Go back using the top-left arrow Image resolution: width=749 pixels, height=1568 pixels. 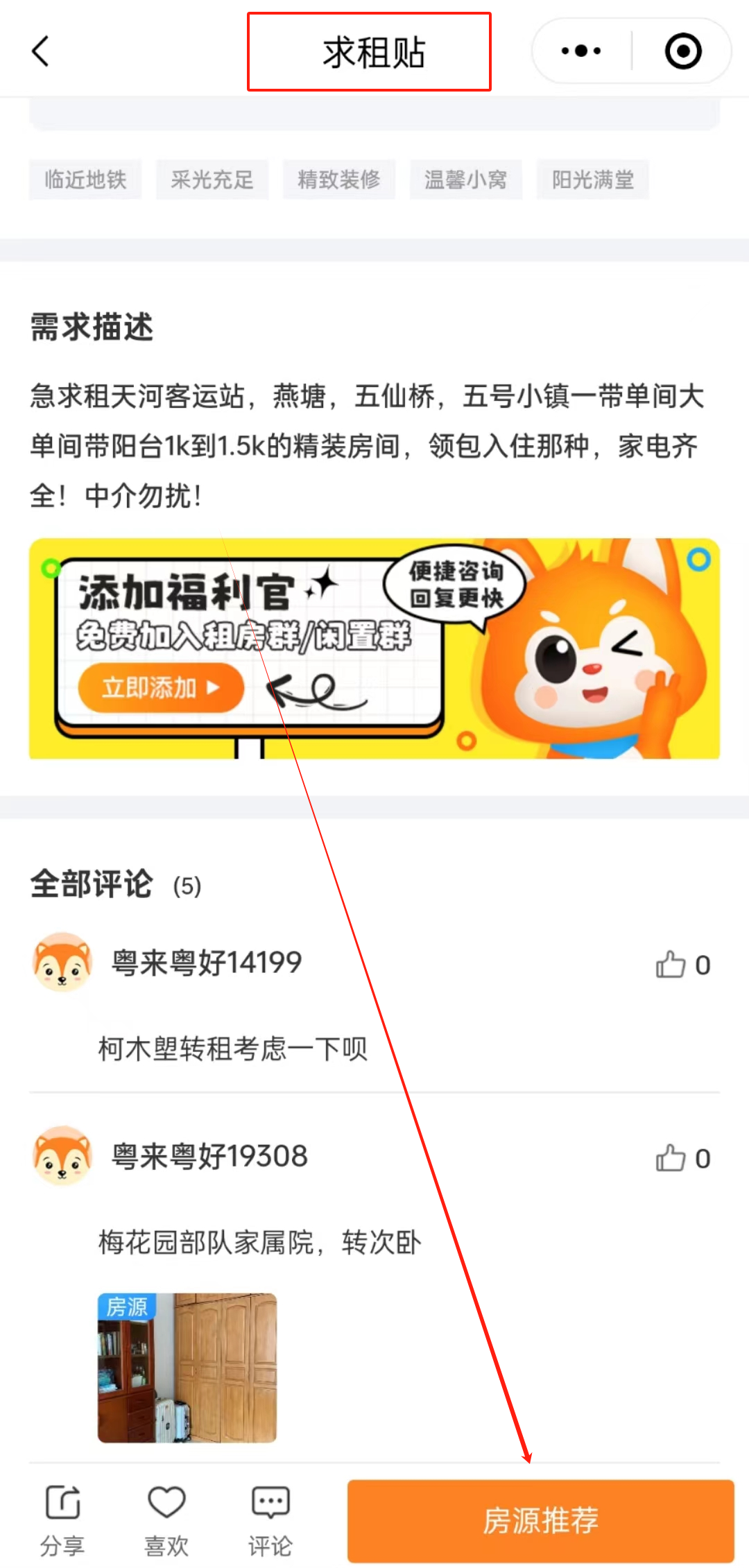coord(40,51)
